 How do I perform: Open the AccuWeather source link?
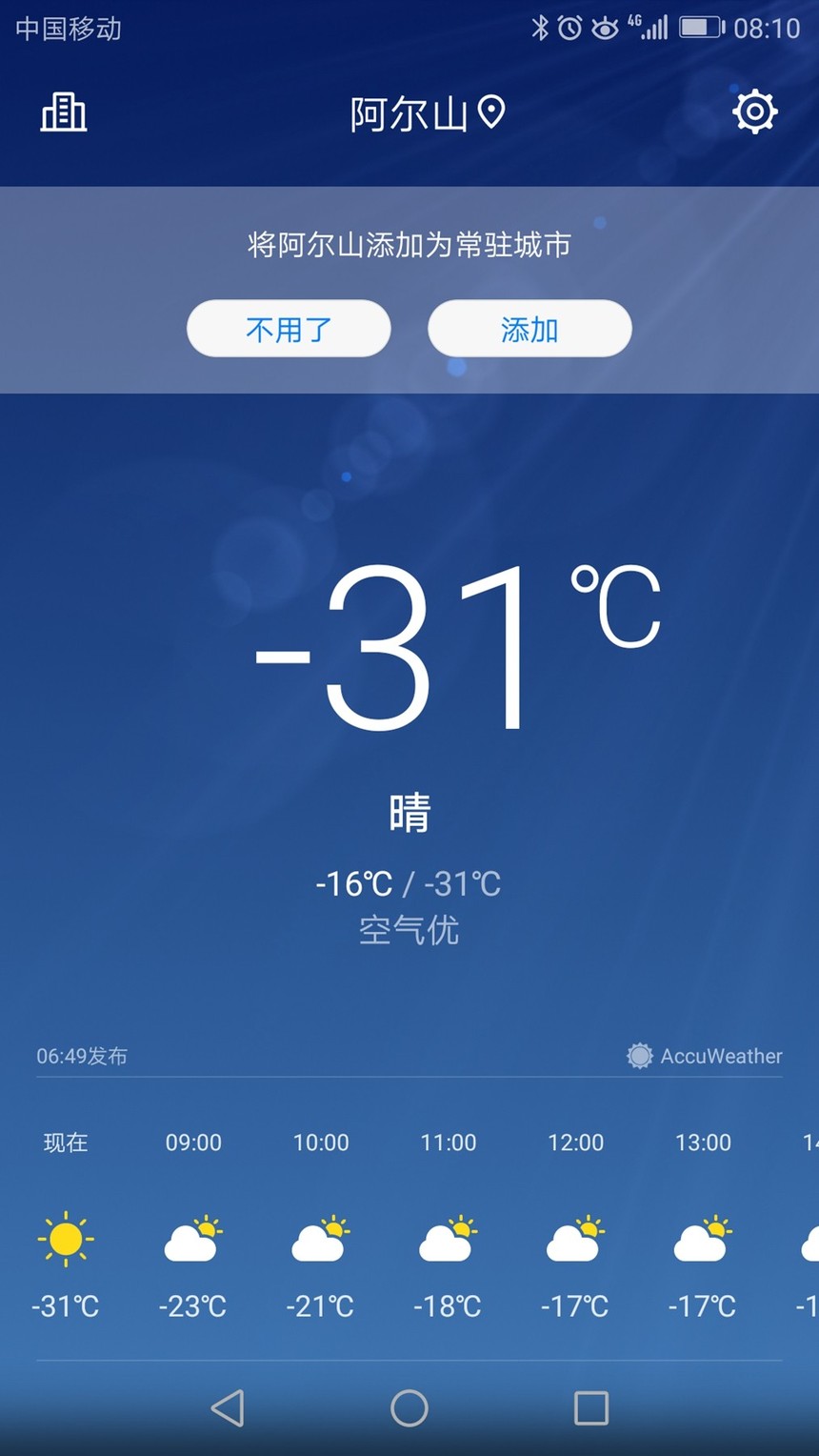click(x=705, y=1056)
